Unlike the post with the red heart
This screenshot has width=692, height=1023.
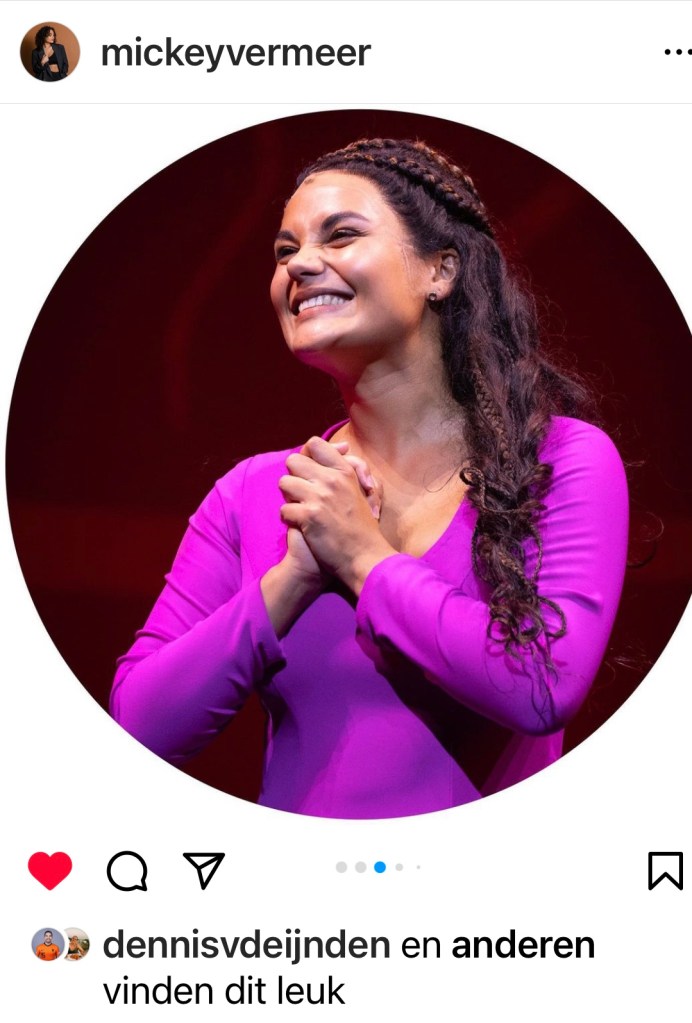[50, 871]
